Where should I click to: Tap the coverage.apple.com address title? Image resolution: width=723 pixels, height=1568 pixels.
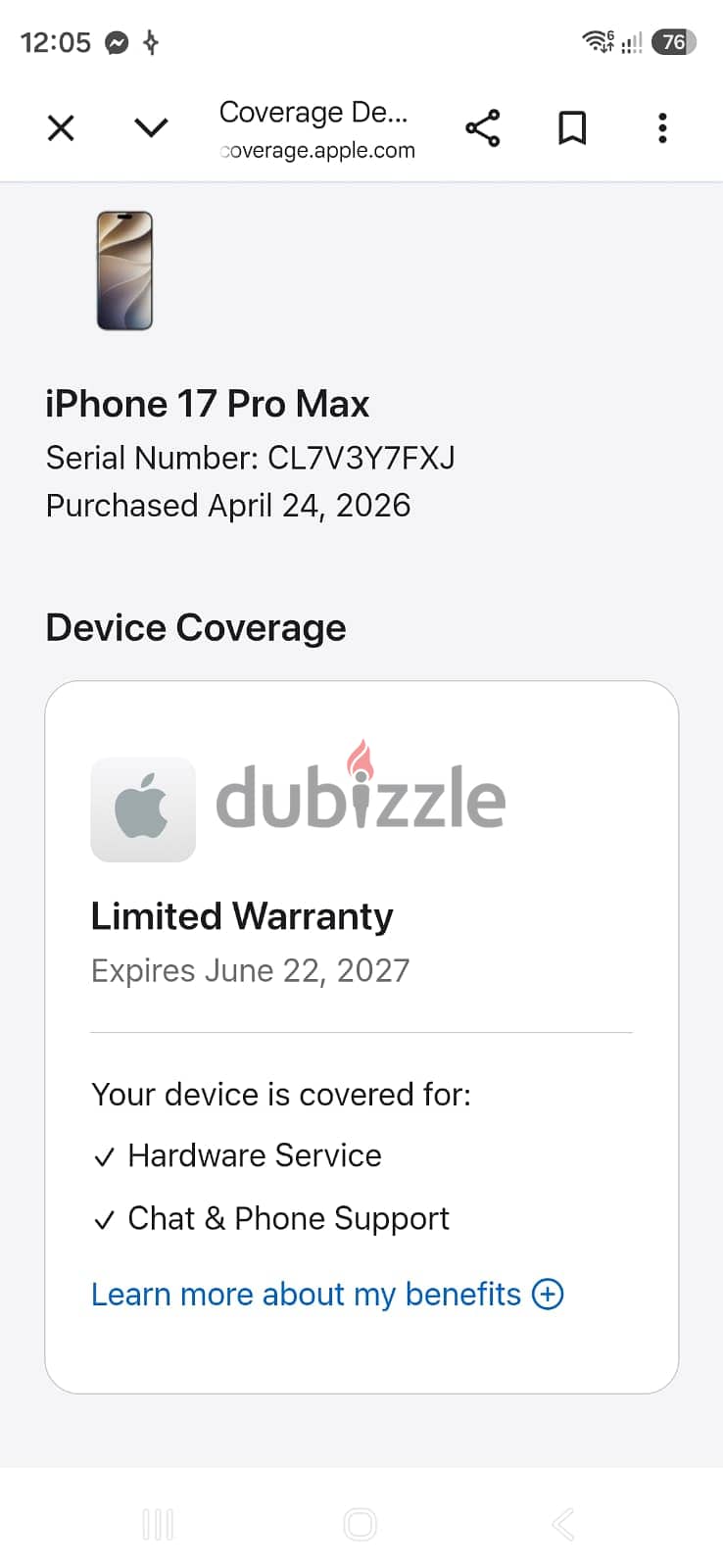tap(316, 129)
